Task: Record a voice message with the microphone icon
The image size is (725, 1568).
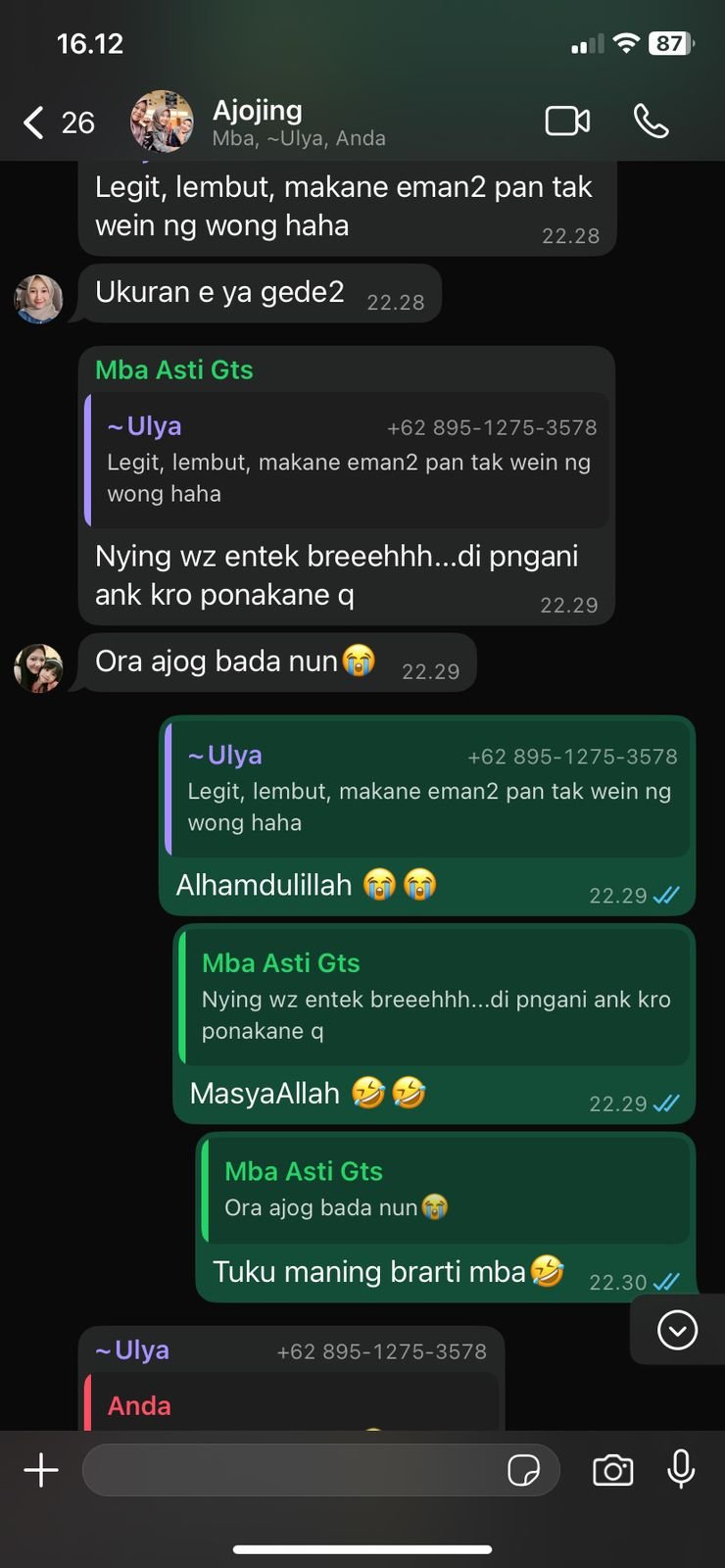Action: [682, 1470]
